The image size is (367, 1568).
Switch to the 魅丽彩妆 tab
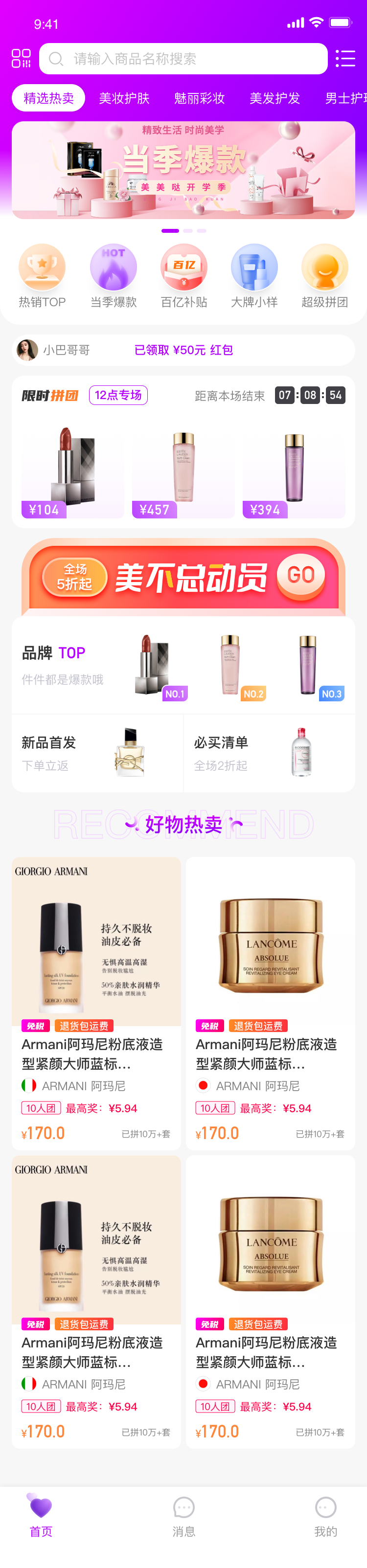pyautogui.click(x=200, y=98)
